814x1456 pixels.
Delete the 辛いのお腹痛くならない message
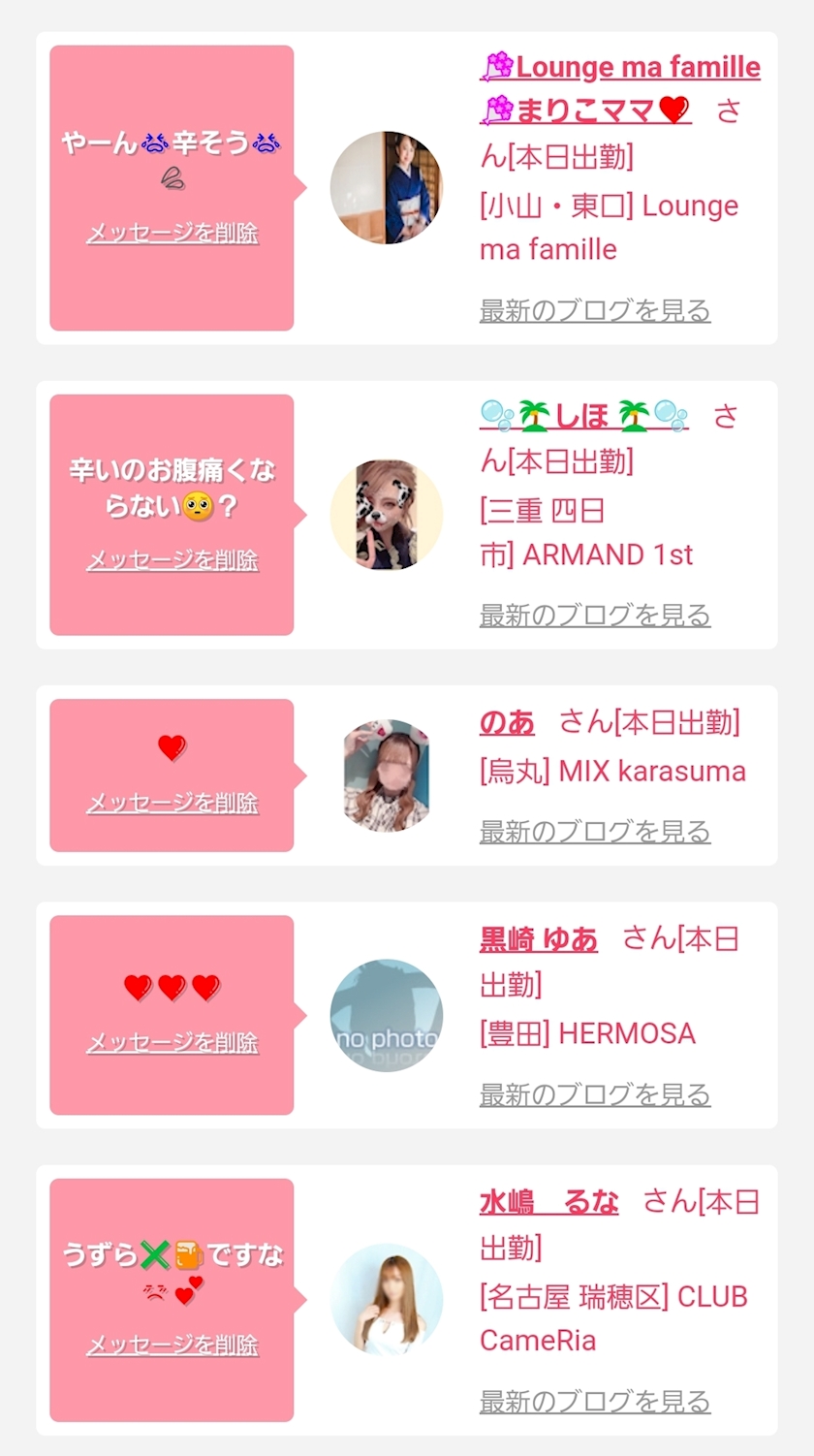tap(172, 560)
